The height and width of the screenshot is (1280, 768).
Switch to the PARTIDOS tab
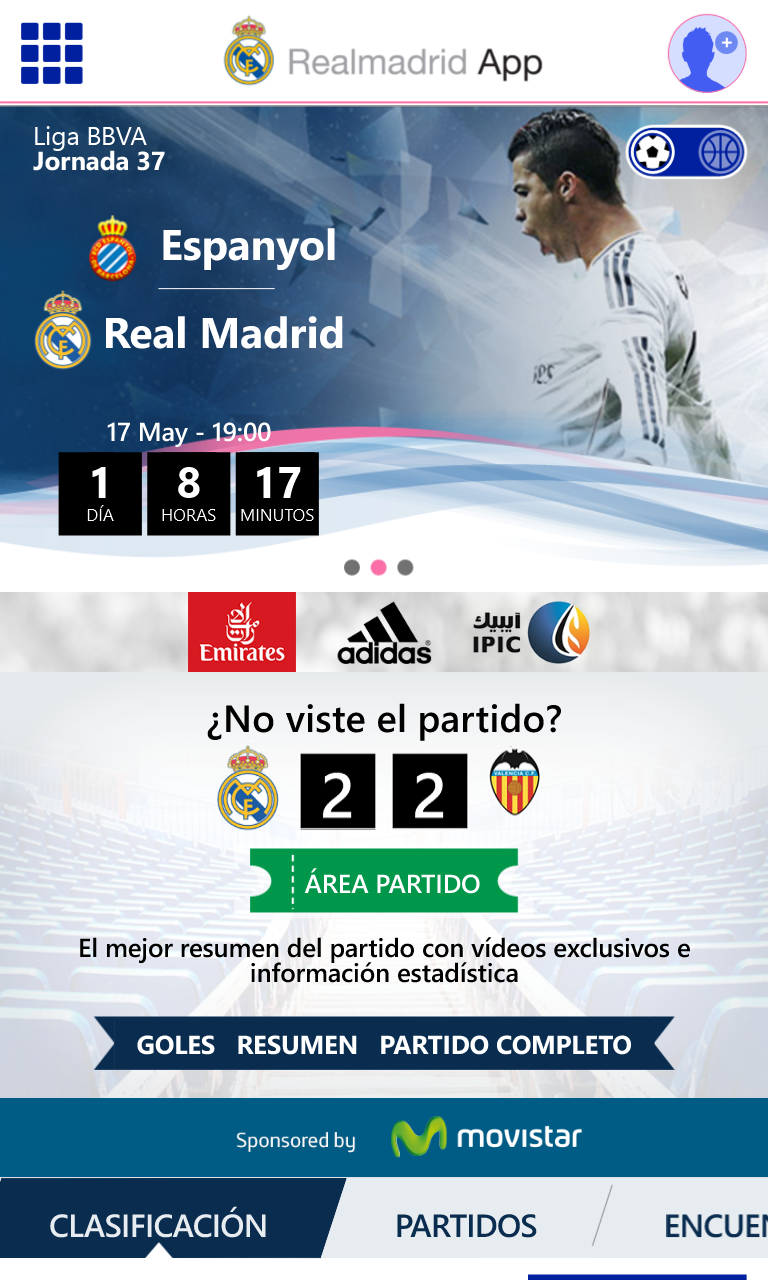pos(466,1225)
